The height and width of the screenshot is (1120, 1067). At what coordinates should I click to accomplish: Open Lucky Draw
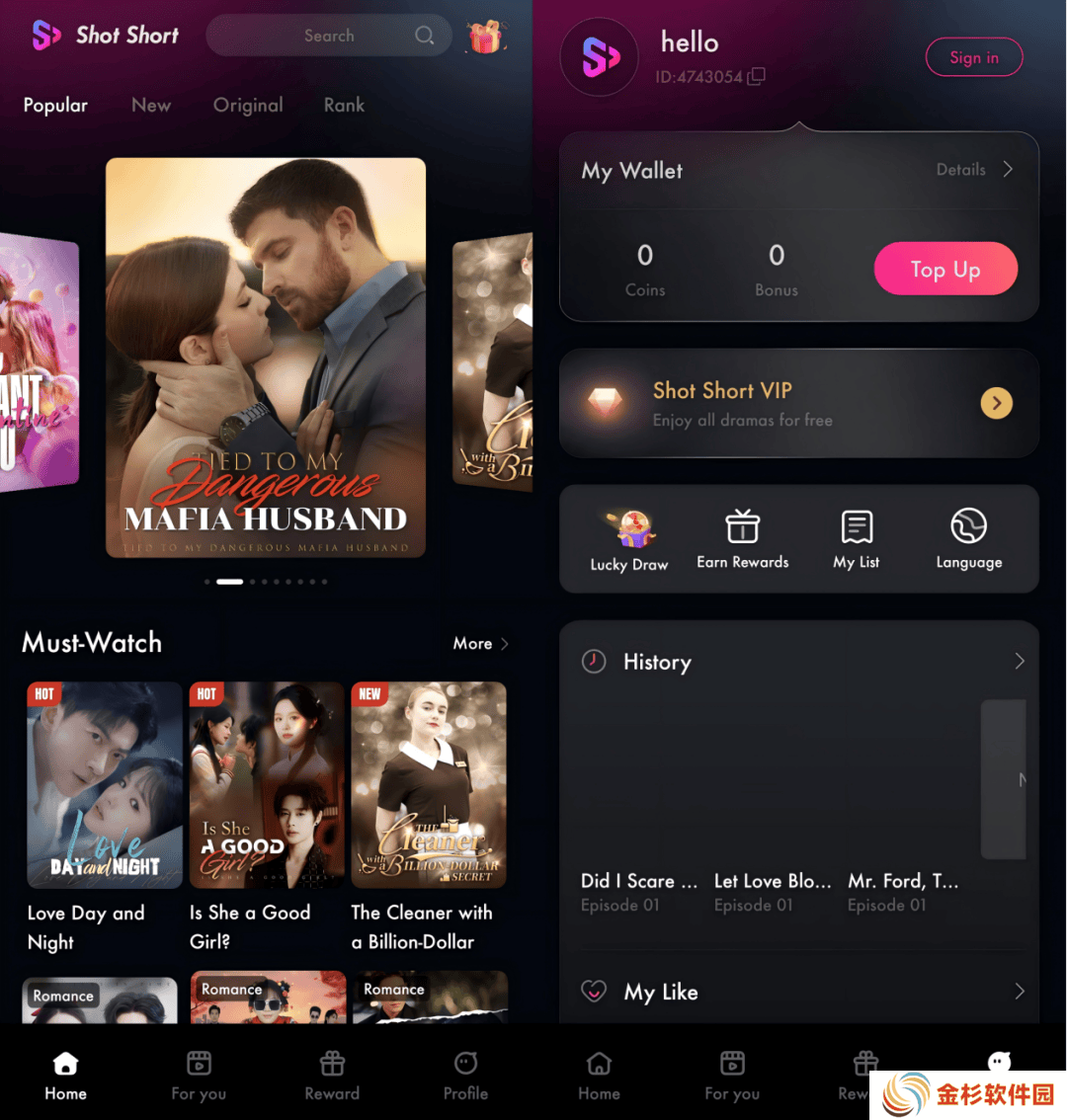629,539
